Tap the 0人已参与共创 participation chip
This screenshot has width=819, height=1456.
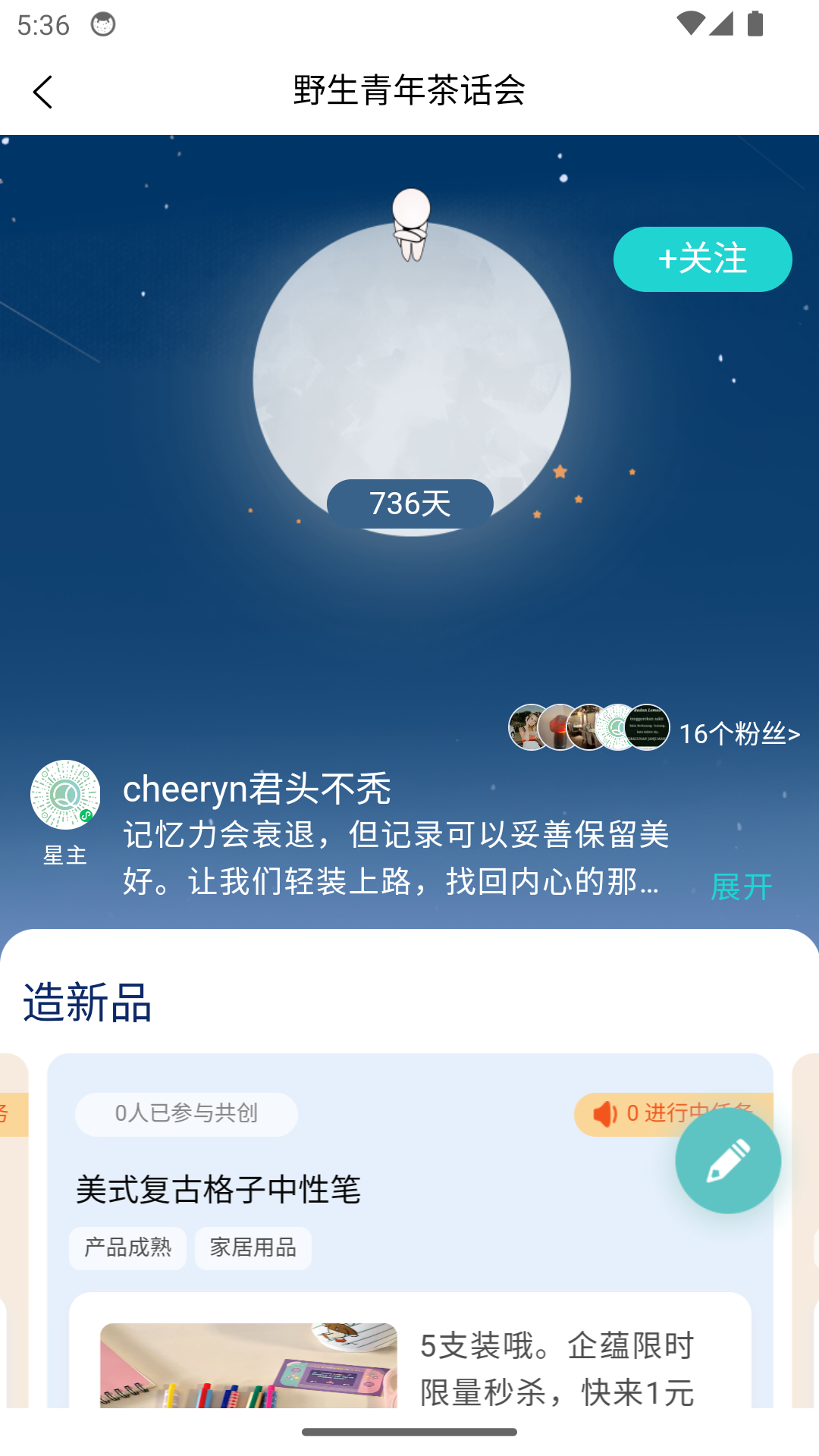[186, 1112]
